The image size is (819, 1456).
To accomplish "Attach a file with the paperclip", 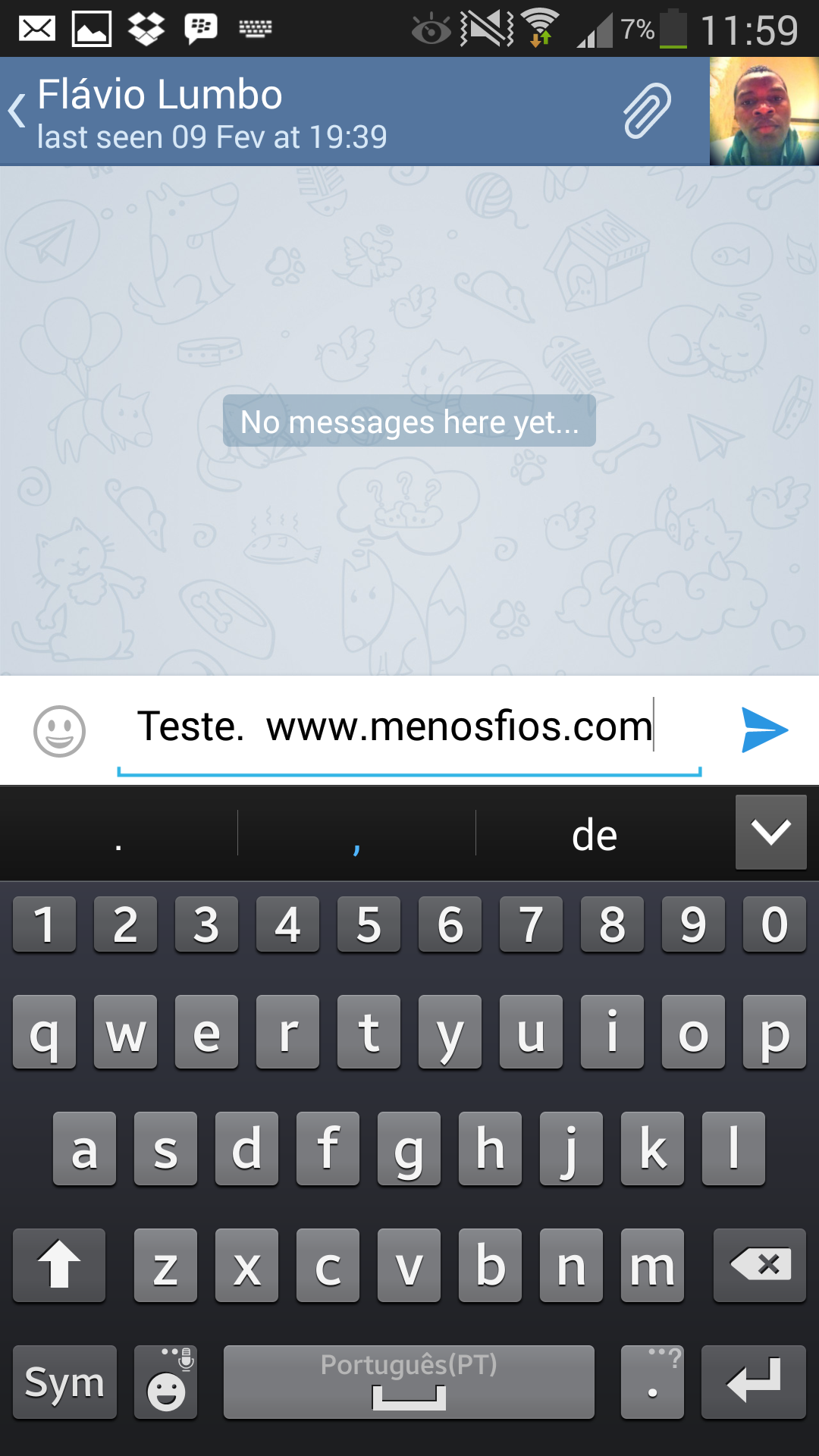I will 647,111.
